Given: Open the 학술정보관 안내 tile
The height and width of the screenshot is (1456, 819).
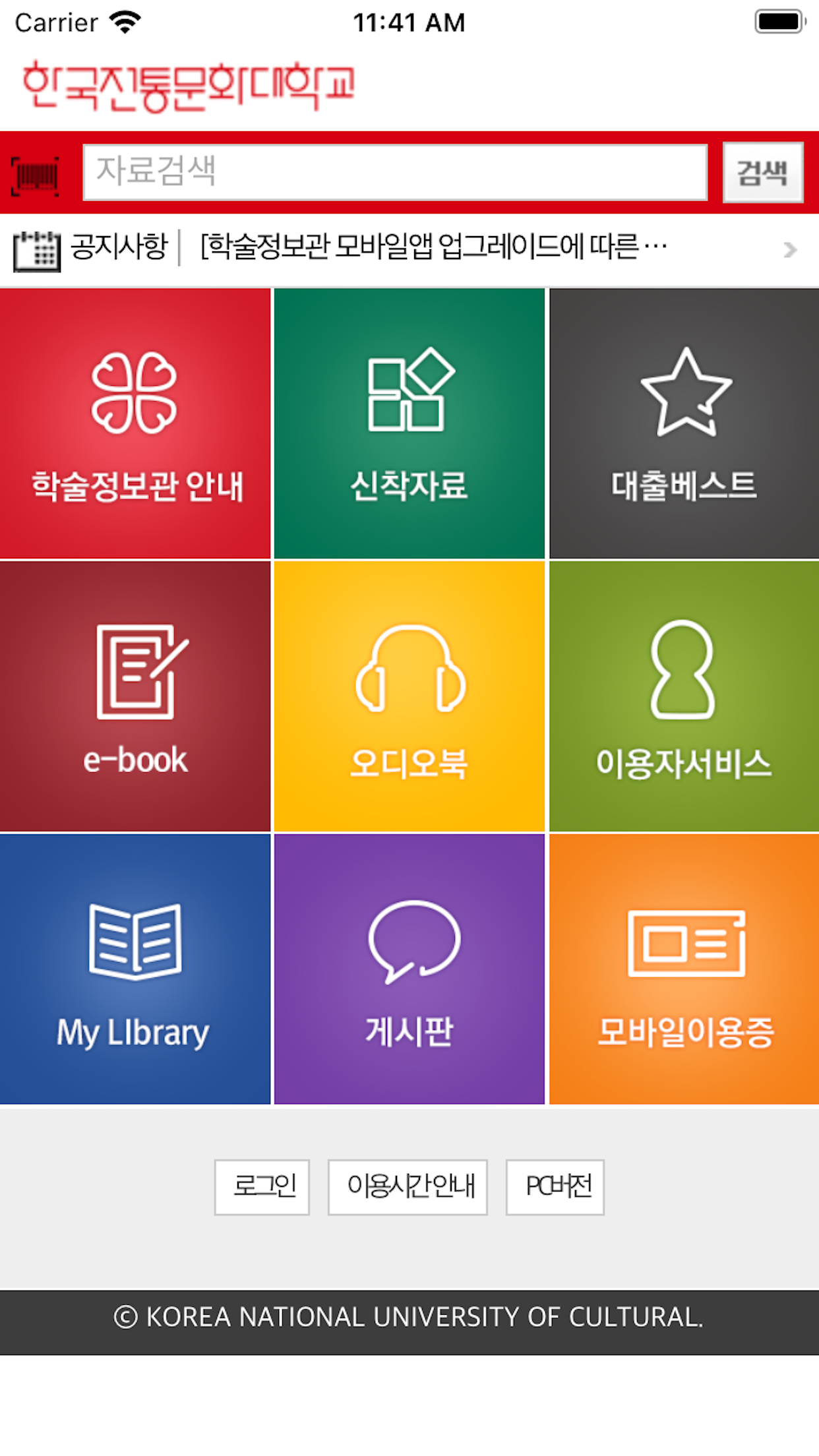Looking at the screenshot, I should pos(135,423).
